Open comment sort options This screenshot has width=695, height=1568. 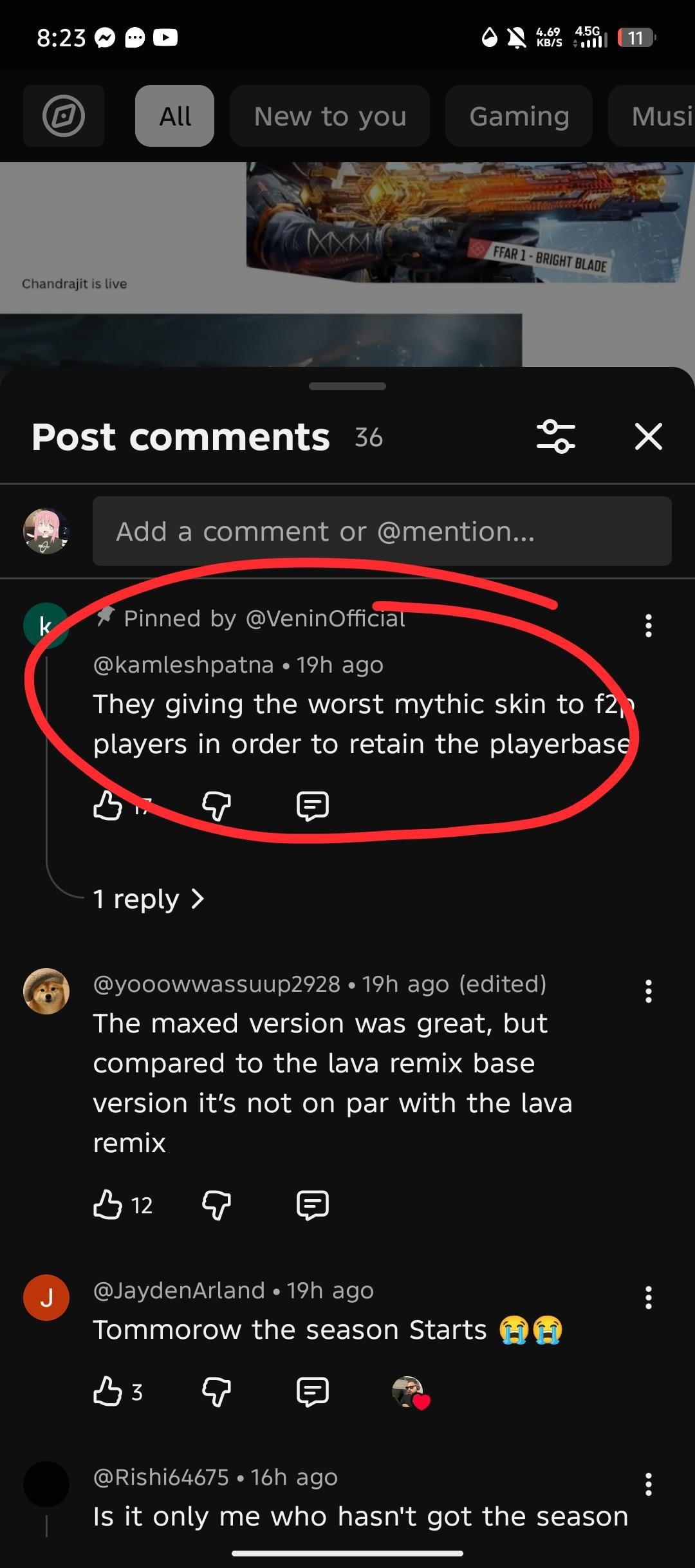tap(556, 437)
